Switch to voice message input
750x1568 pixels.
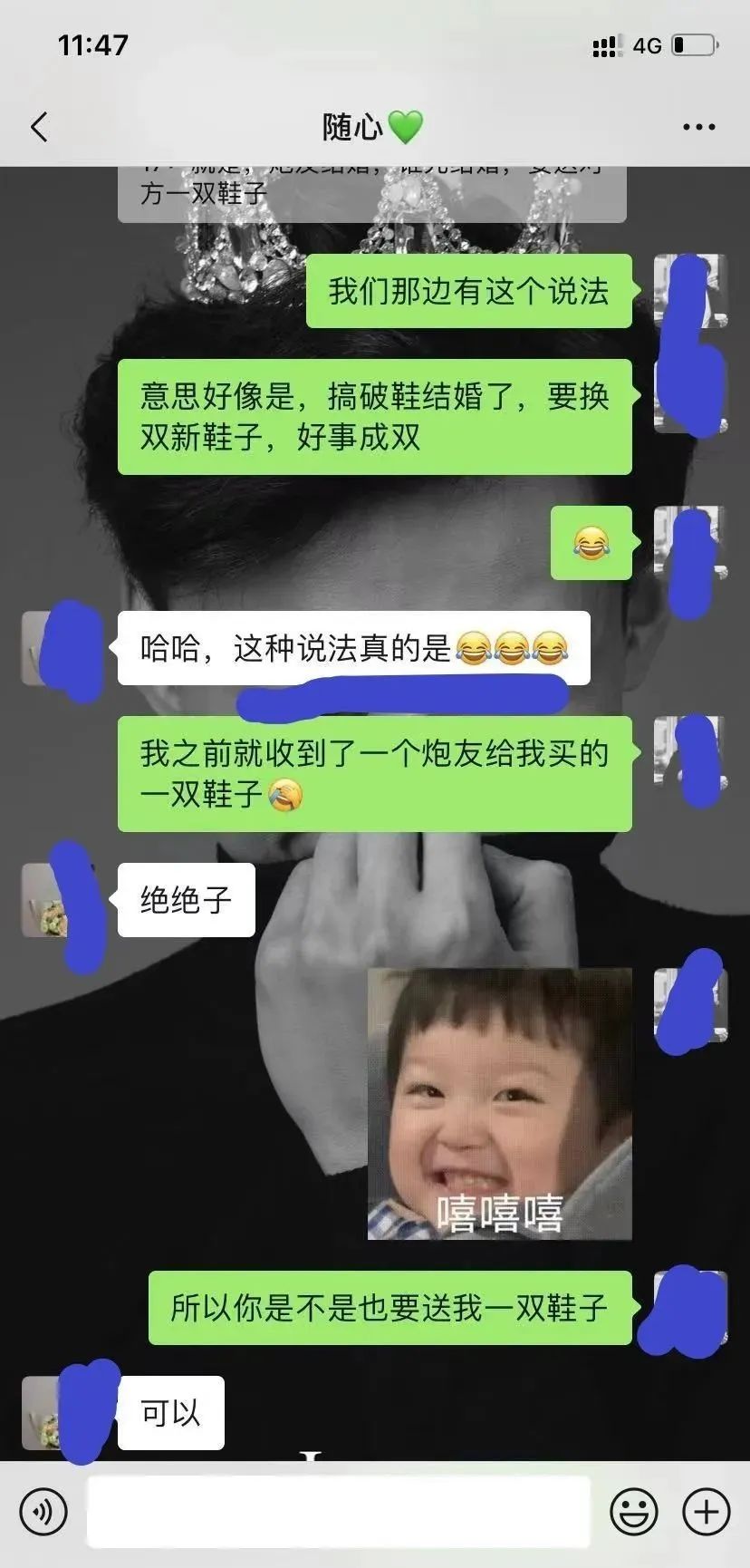[x=43, y=1512]
